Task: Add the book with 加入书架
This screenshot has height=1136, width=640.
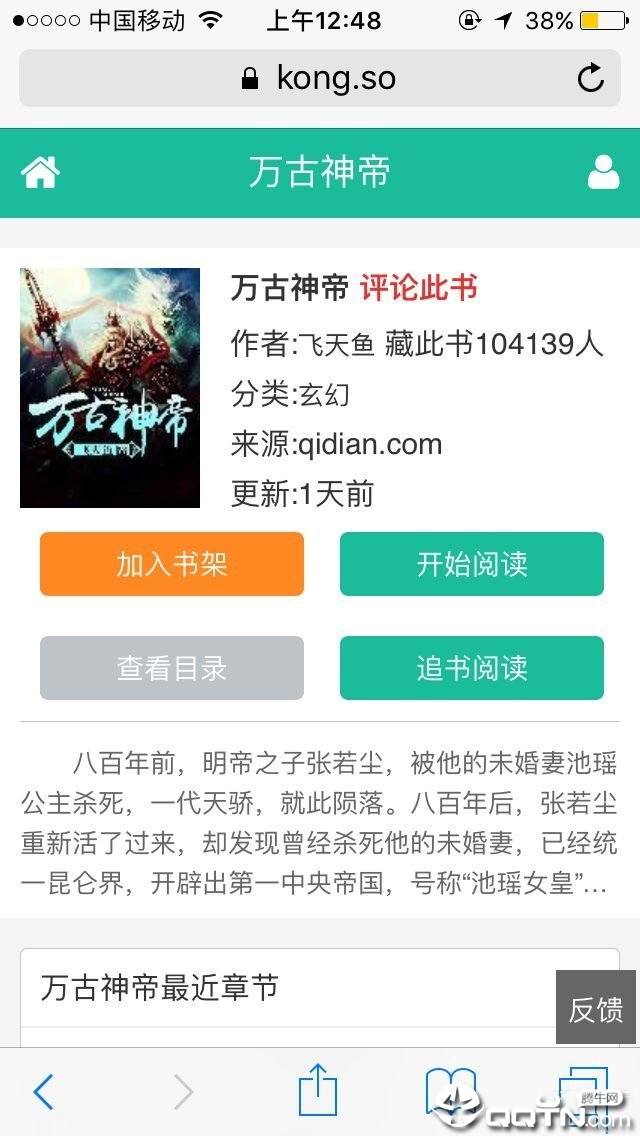Action: click(172, 564)
